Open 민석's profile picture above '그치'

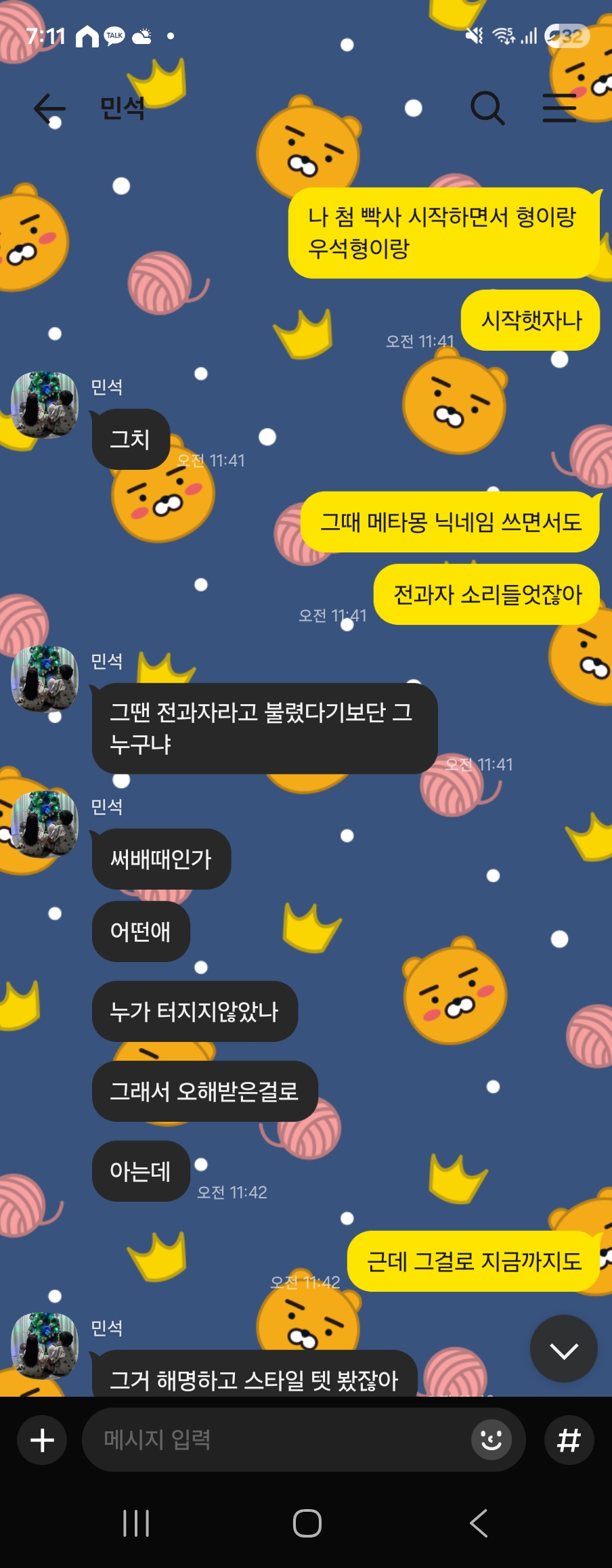tap(45, 405)
